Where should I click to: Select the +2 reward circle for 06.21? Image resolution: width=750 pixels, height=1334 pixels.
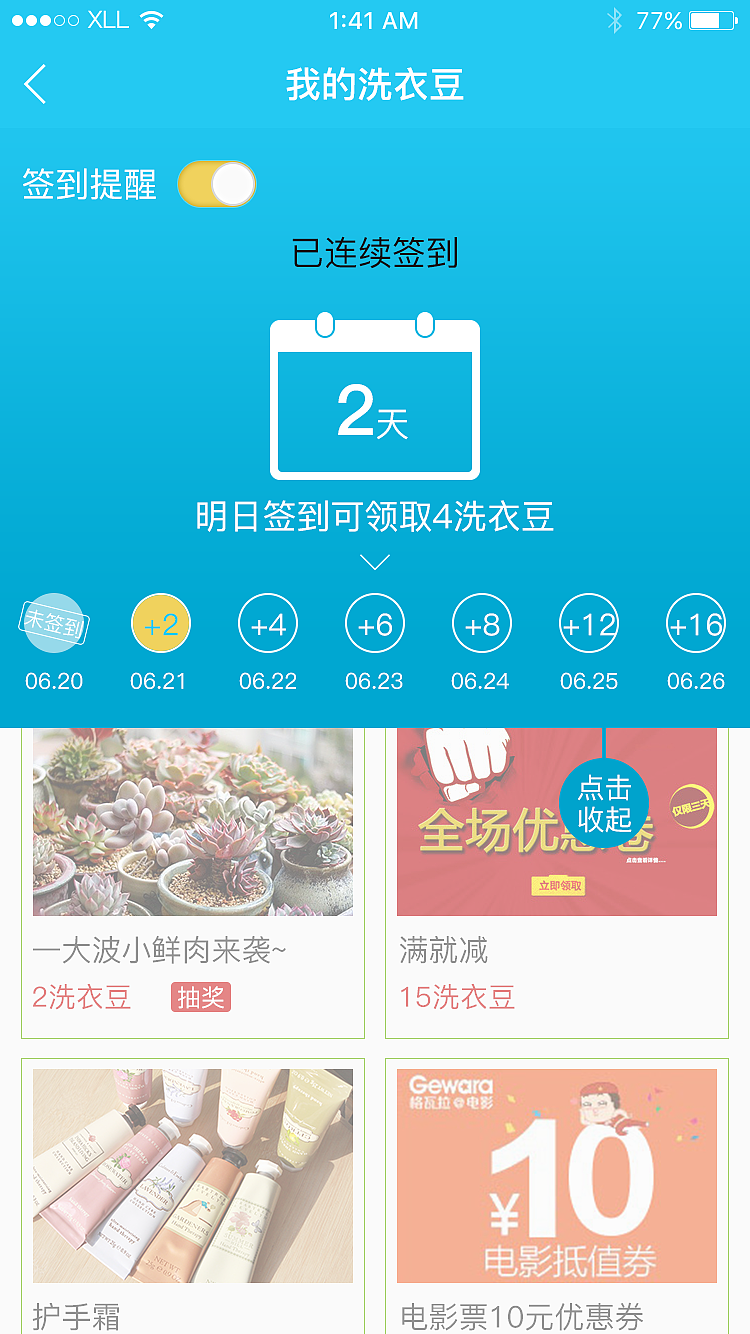click(161, 622)
